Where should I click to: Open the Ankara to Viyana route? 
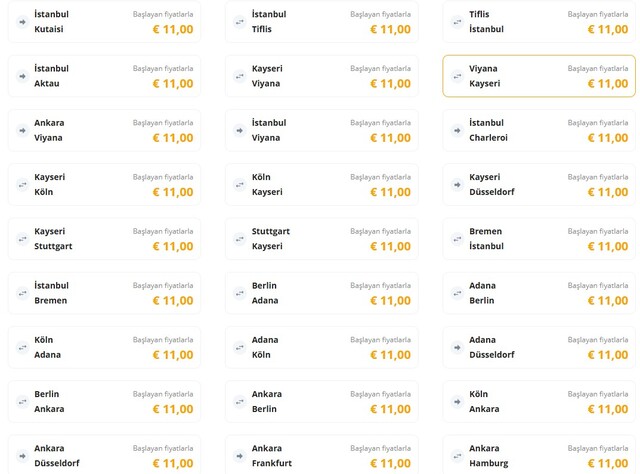pos(104,130)
